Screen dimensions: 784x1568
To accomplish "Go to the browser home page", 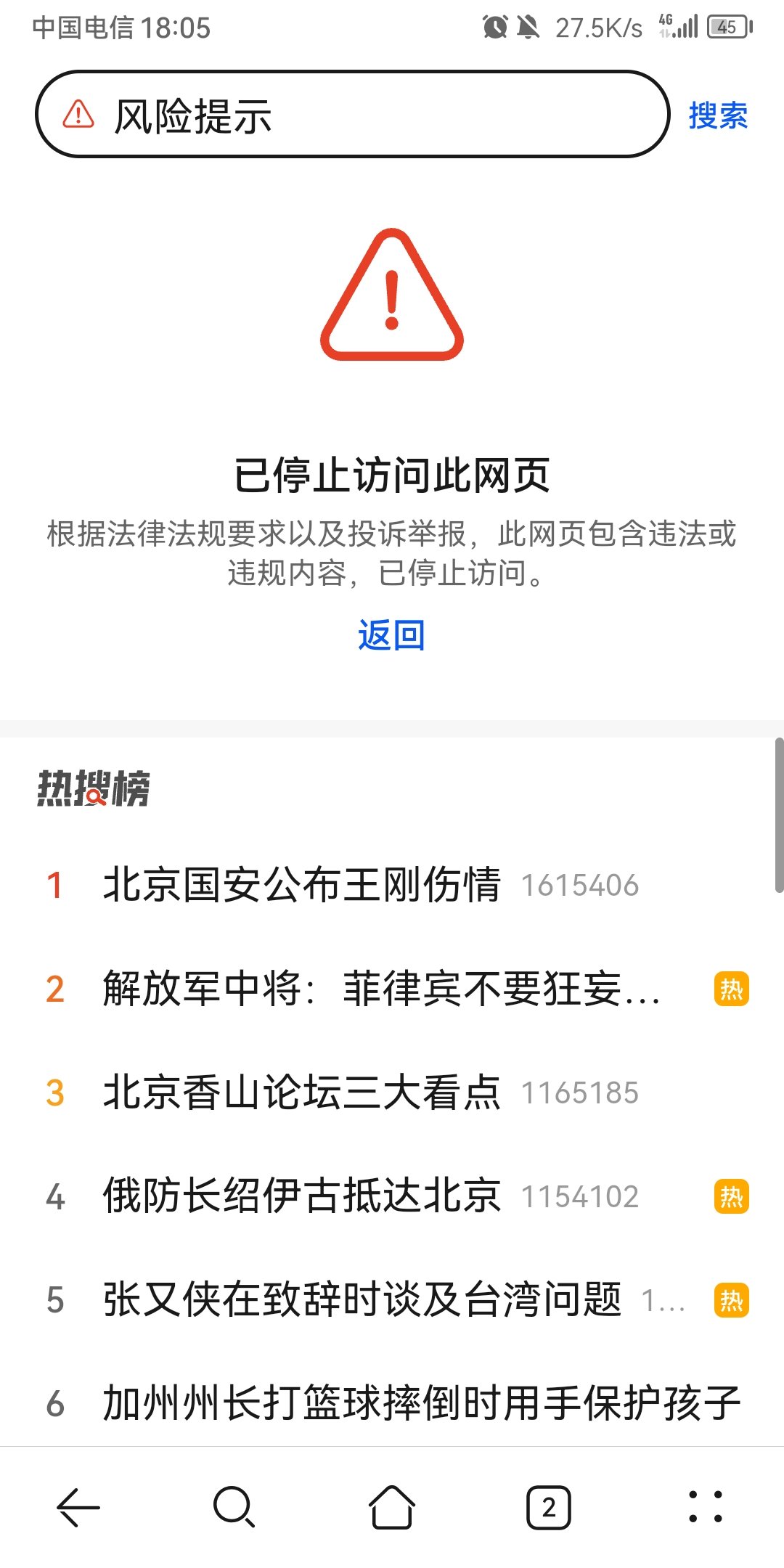I will 391,1507.
